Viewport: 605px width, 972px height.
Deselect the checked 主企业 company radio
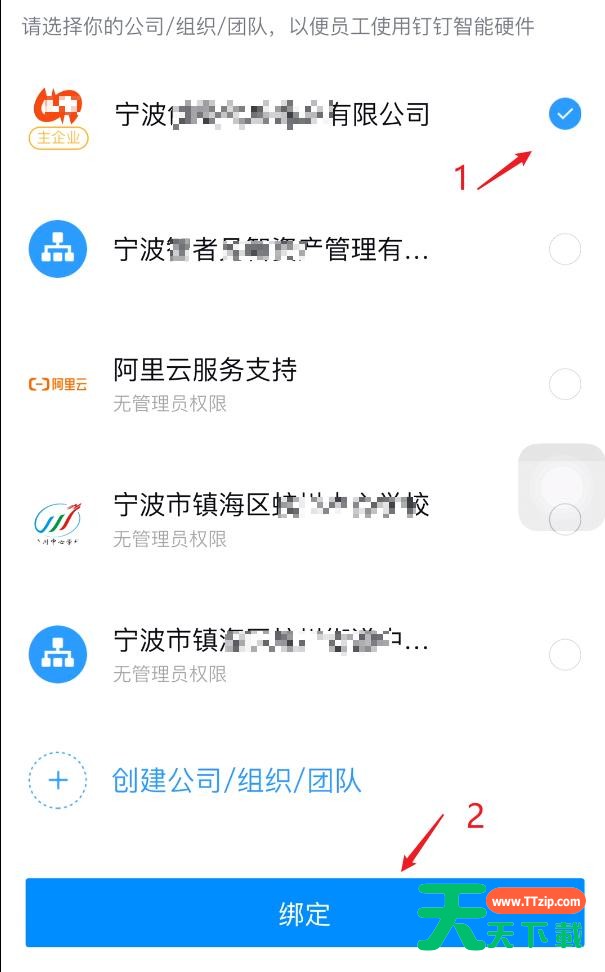tap(565, 114)
